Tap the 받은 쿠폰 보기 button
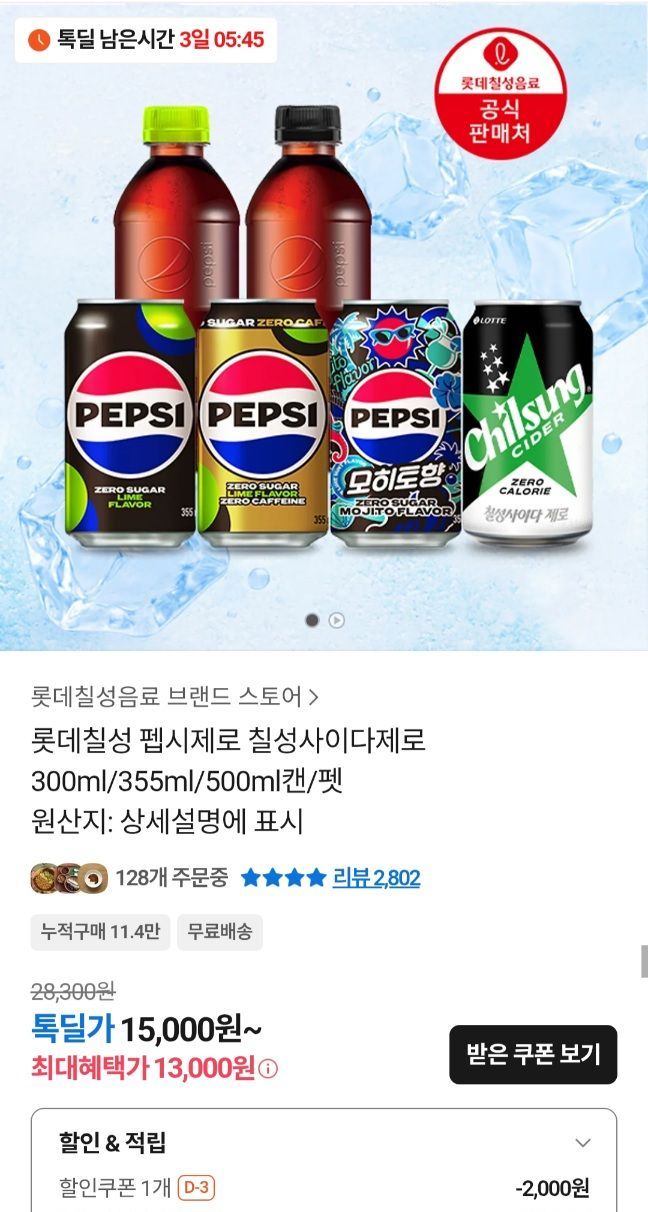The height and width of the screenshot is (1212, 648). coord(532,1054)
